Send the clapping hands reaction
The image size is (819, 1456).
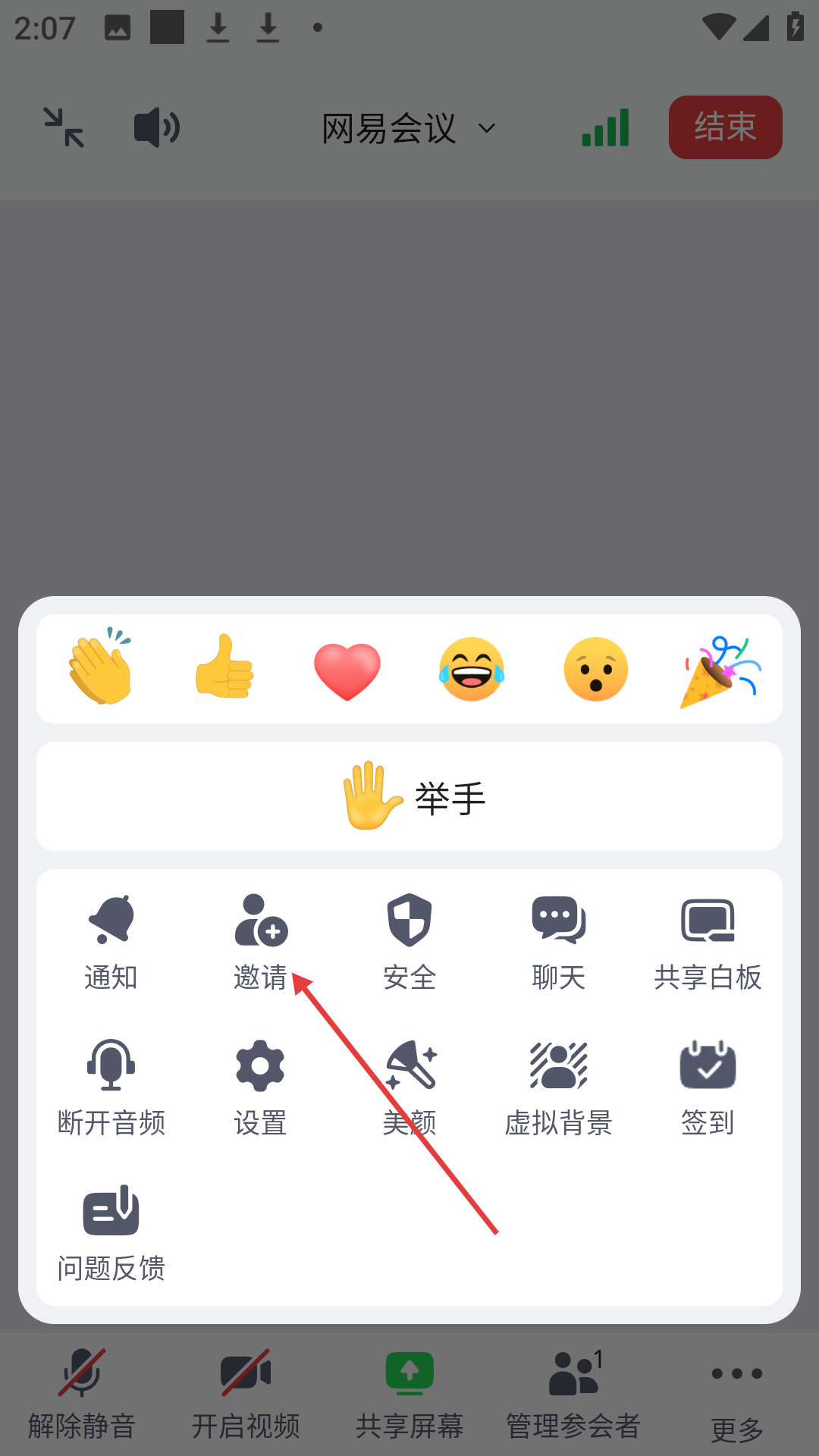(x=100, y=668)
